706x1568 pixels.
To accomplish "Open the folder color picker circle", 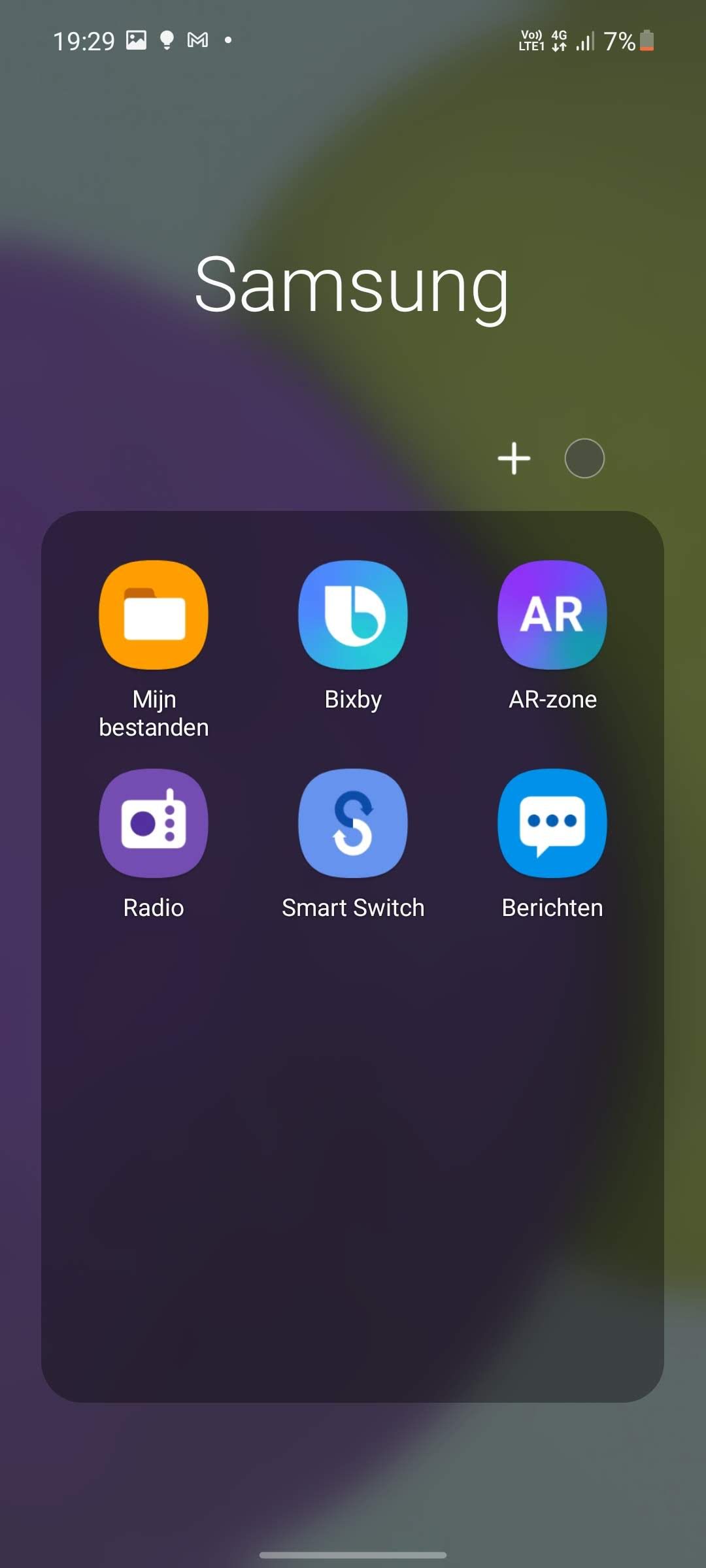I will 584,458.
